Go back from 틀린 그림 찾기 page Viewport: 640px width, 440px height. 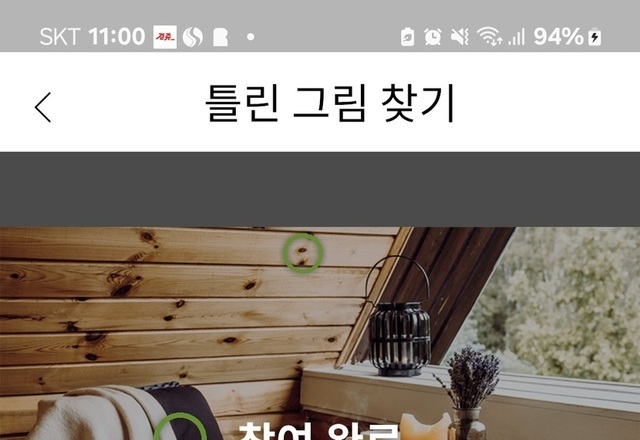[x=43, y=106]
